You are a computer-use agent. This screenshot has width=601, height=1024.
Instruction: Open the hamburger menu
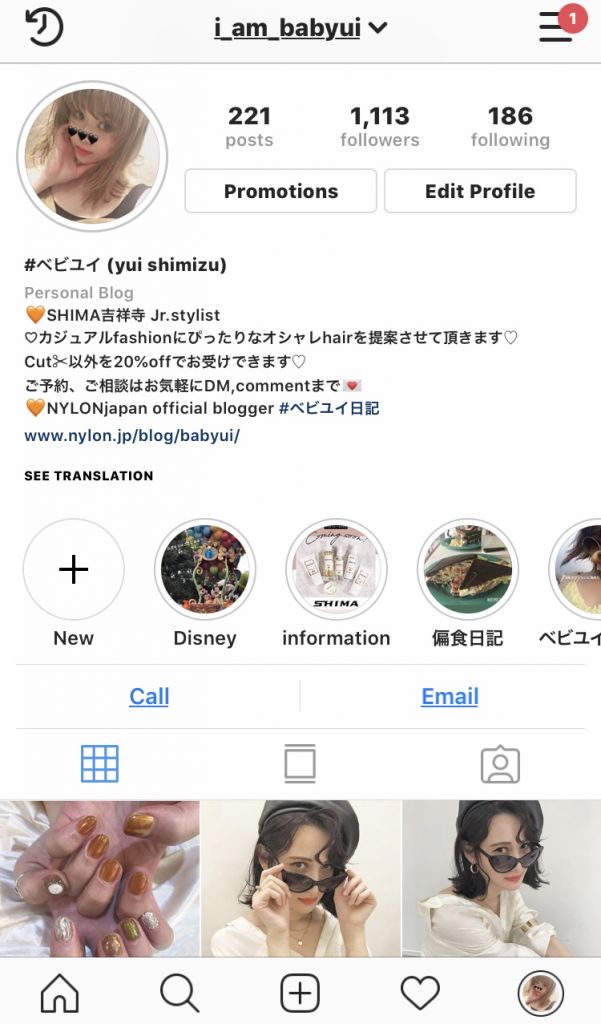[x=556, y=27]
